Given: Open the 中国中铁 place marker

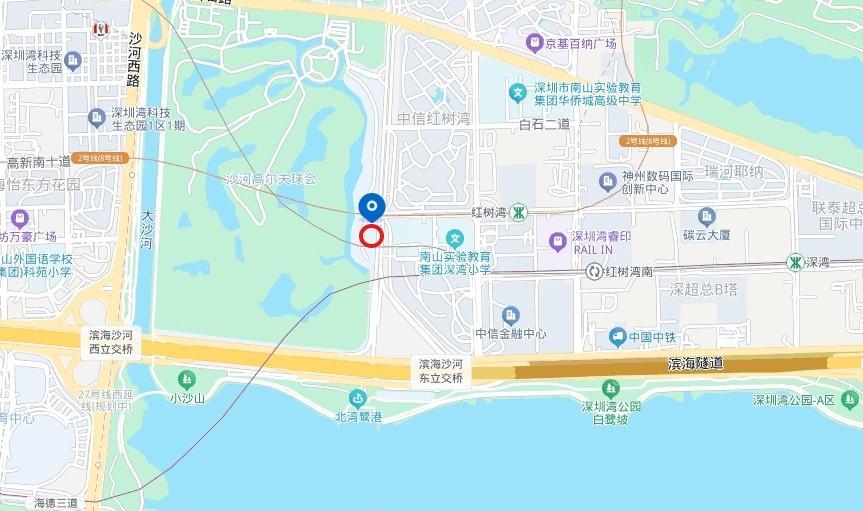Looking at the screenshot, I should [x=617, y=336].
